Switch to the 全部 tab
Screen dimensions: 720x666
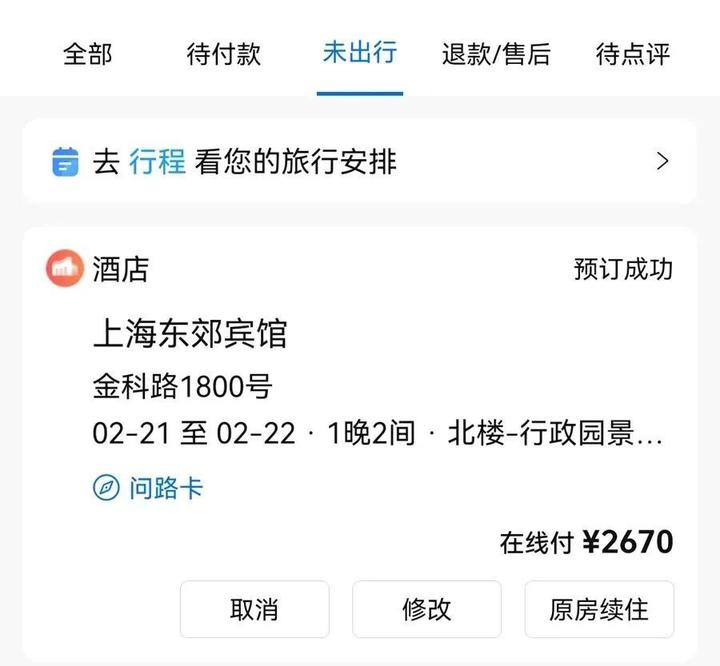click(88, 54)
